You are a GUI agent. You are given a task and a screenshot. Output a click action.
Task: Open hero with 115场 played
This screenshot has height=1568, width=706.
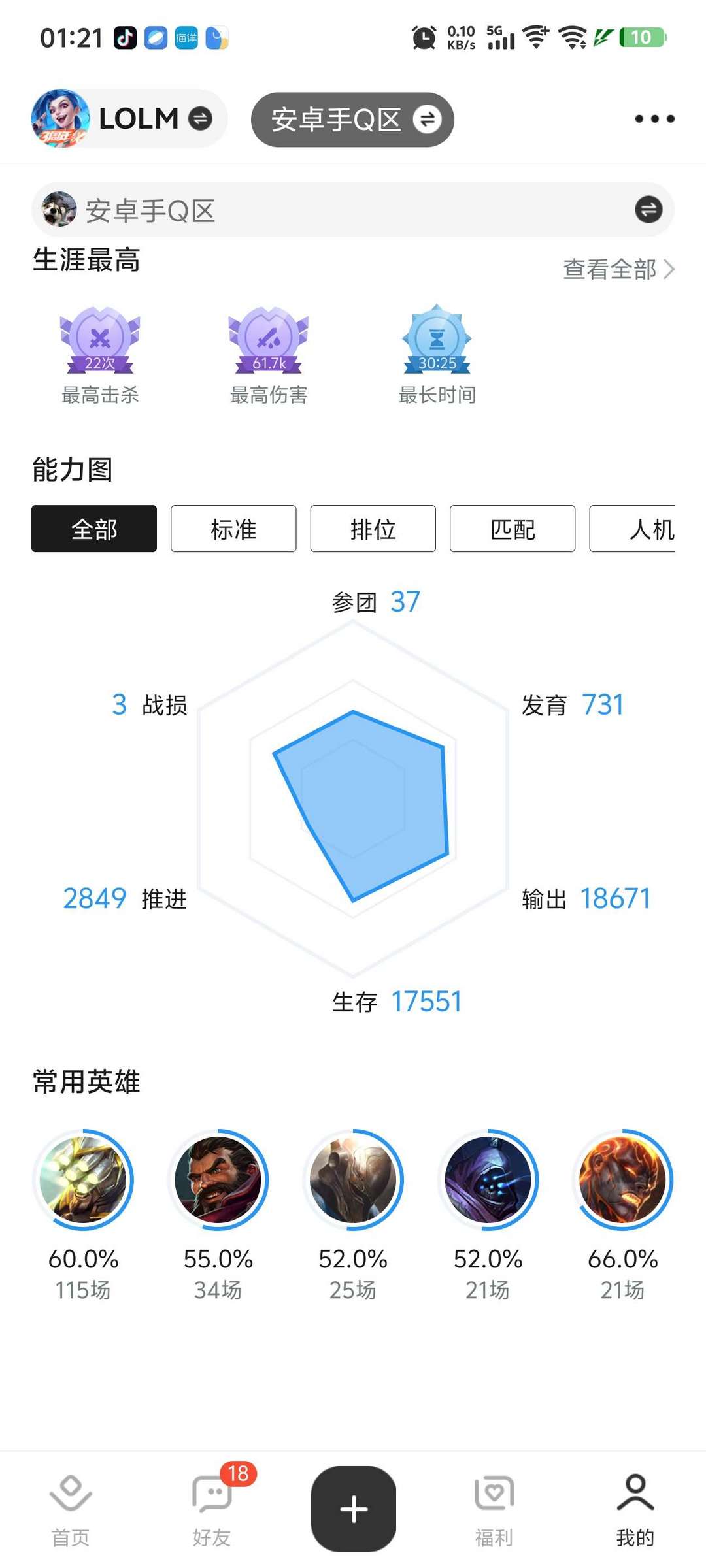(x=83, y=1180)
